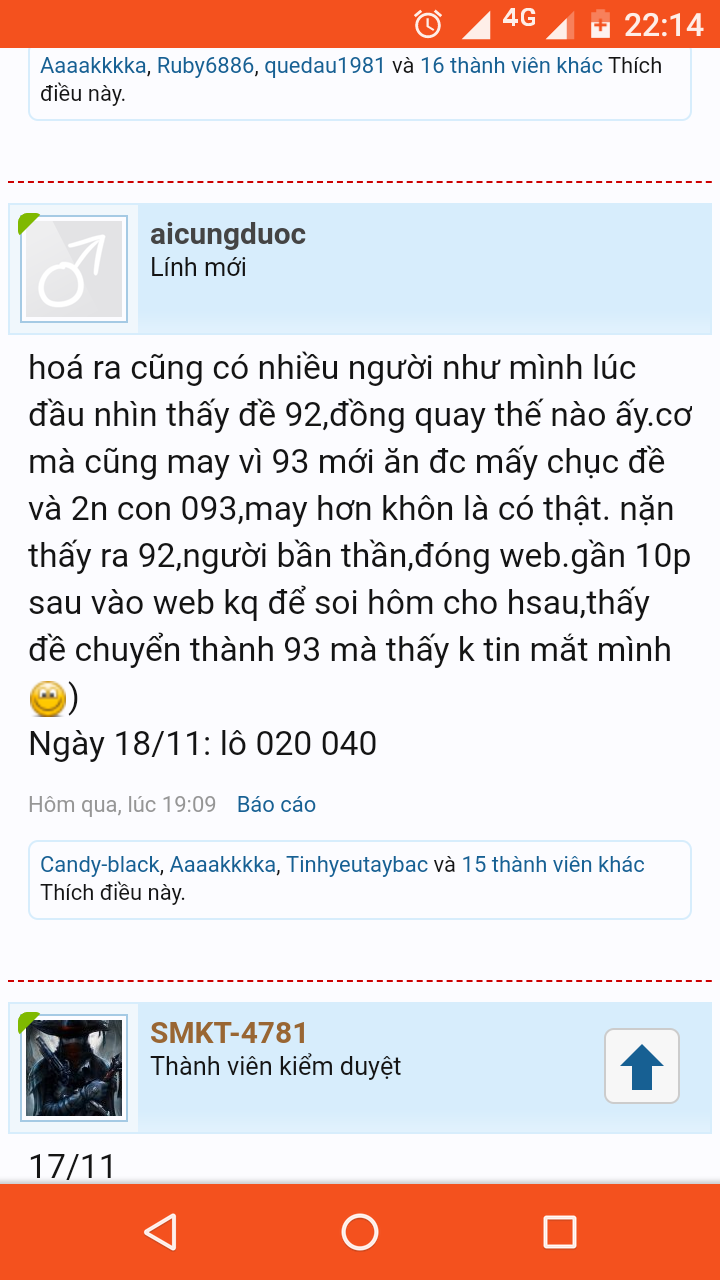Open aicungduoc's profile name link
Screen dimensions: 720x1280
(x=228, y=235)
